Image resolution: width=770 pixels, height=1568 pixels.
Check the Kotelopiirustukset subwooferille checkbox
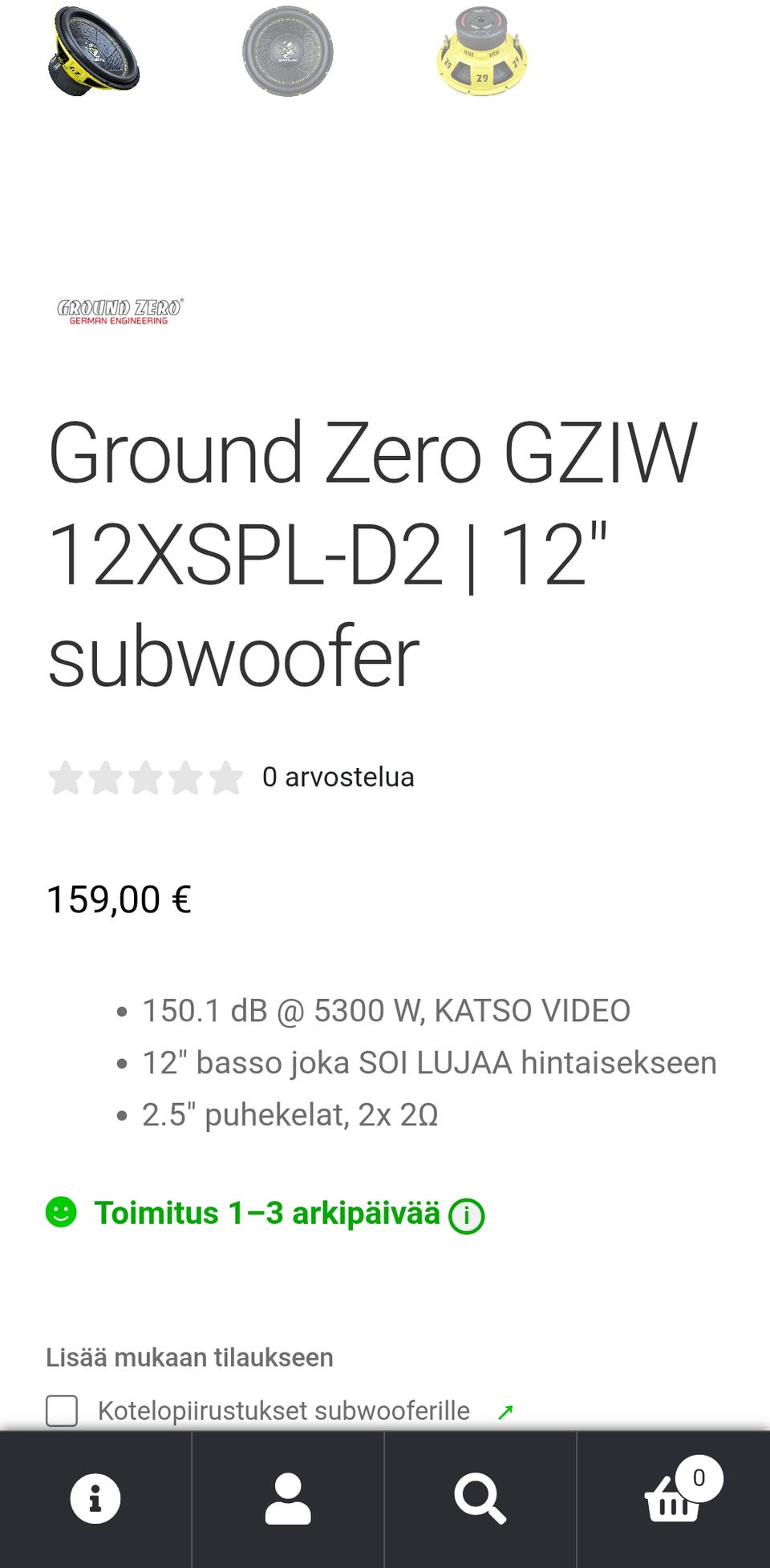[62, 1411]
